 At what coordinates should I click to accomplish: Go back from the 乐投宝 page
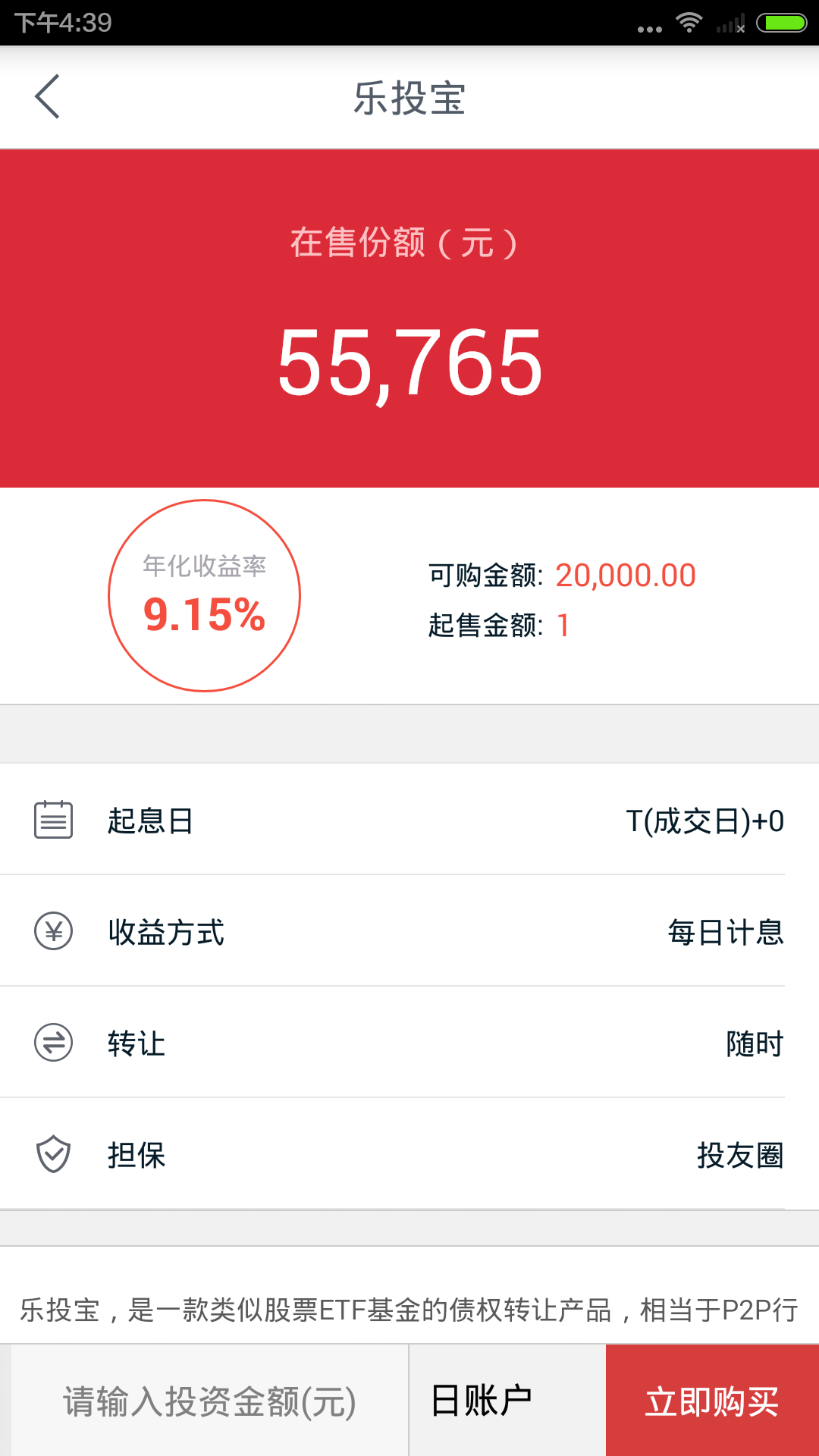(47, 97)
